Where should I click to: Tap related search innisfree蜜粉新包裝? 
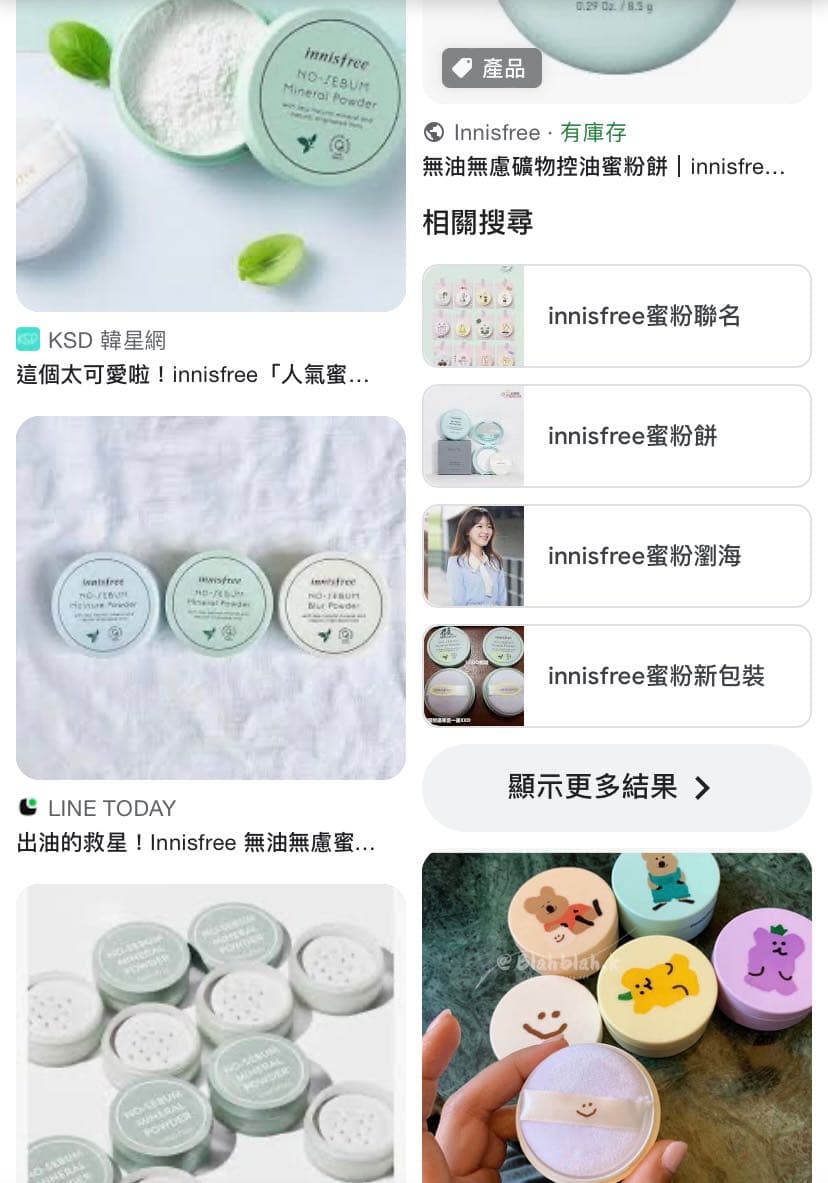tap(617, 676)
